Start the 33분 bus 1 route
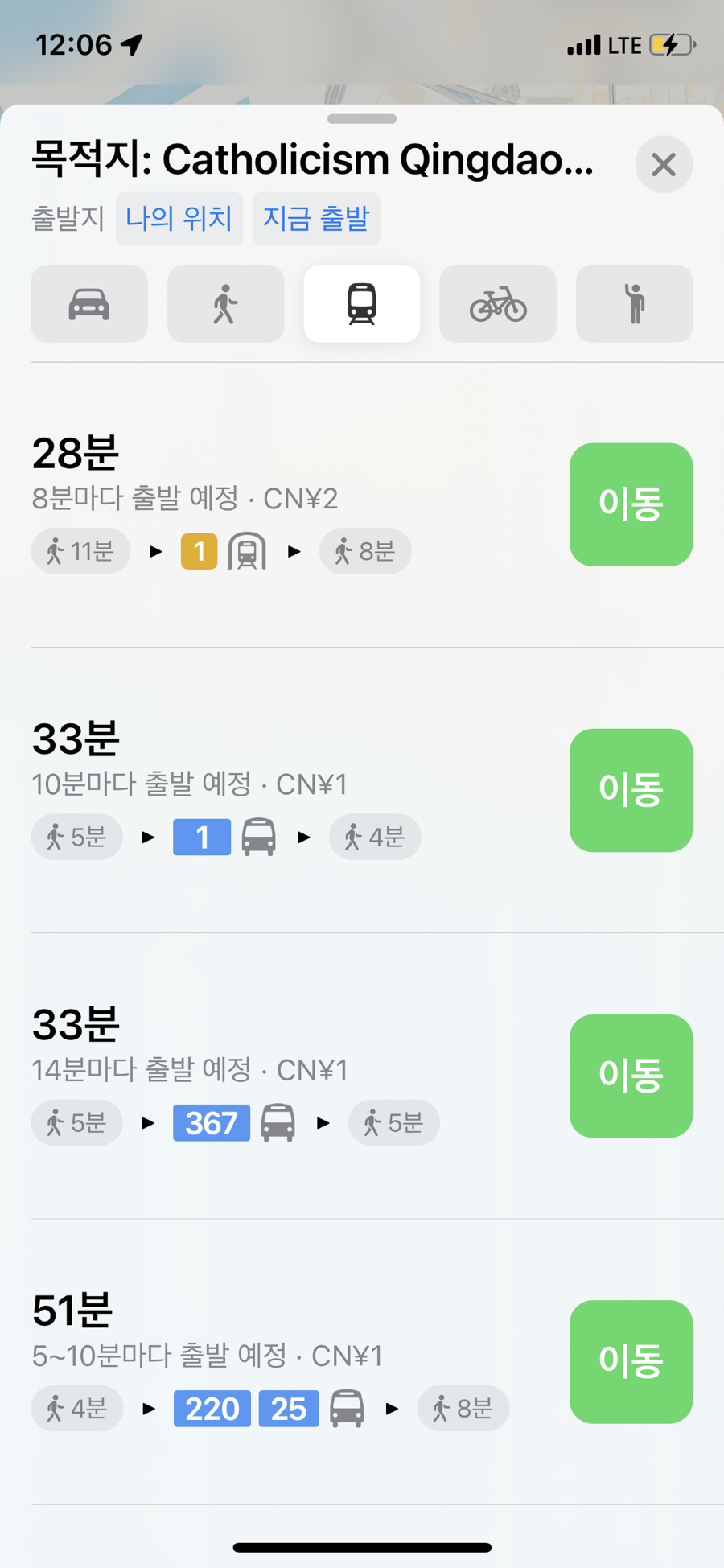724x1568 pixels. pos(631,790)
